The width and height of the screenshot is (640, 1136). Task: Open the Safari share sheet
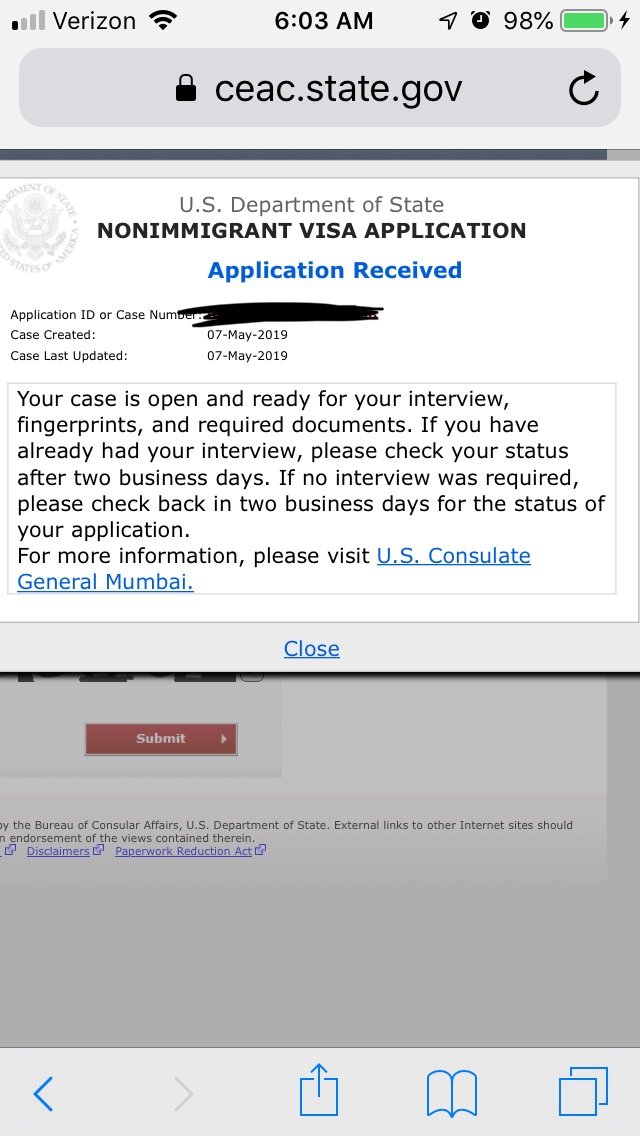click(319, 1089)
